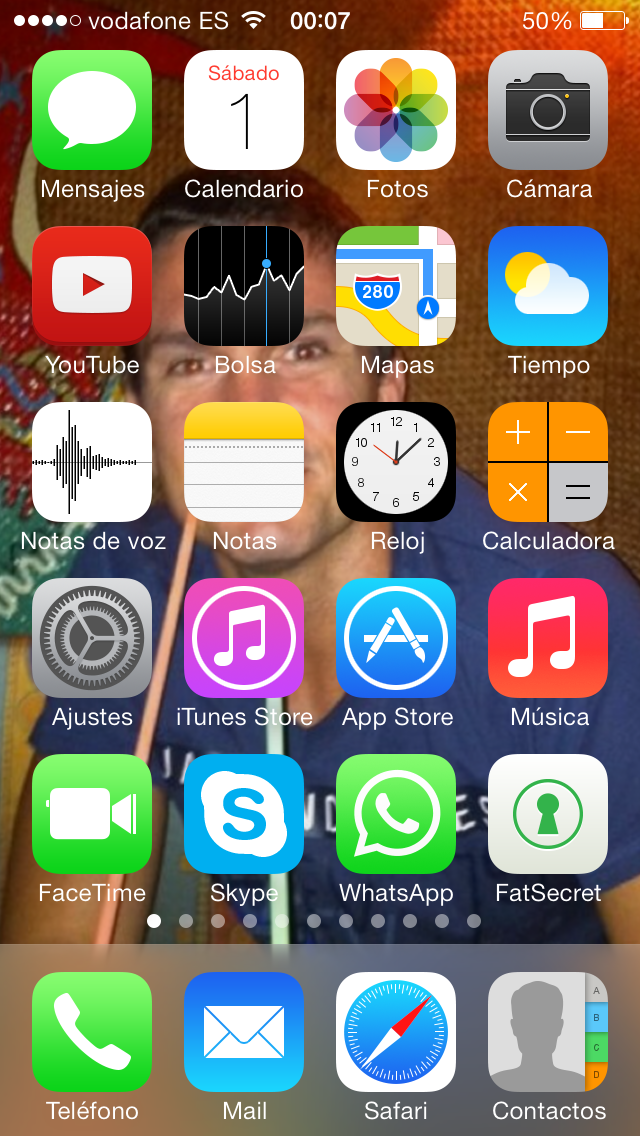Open the Calculadora
The image size is (640, 1136).
(548, 462)
